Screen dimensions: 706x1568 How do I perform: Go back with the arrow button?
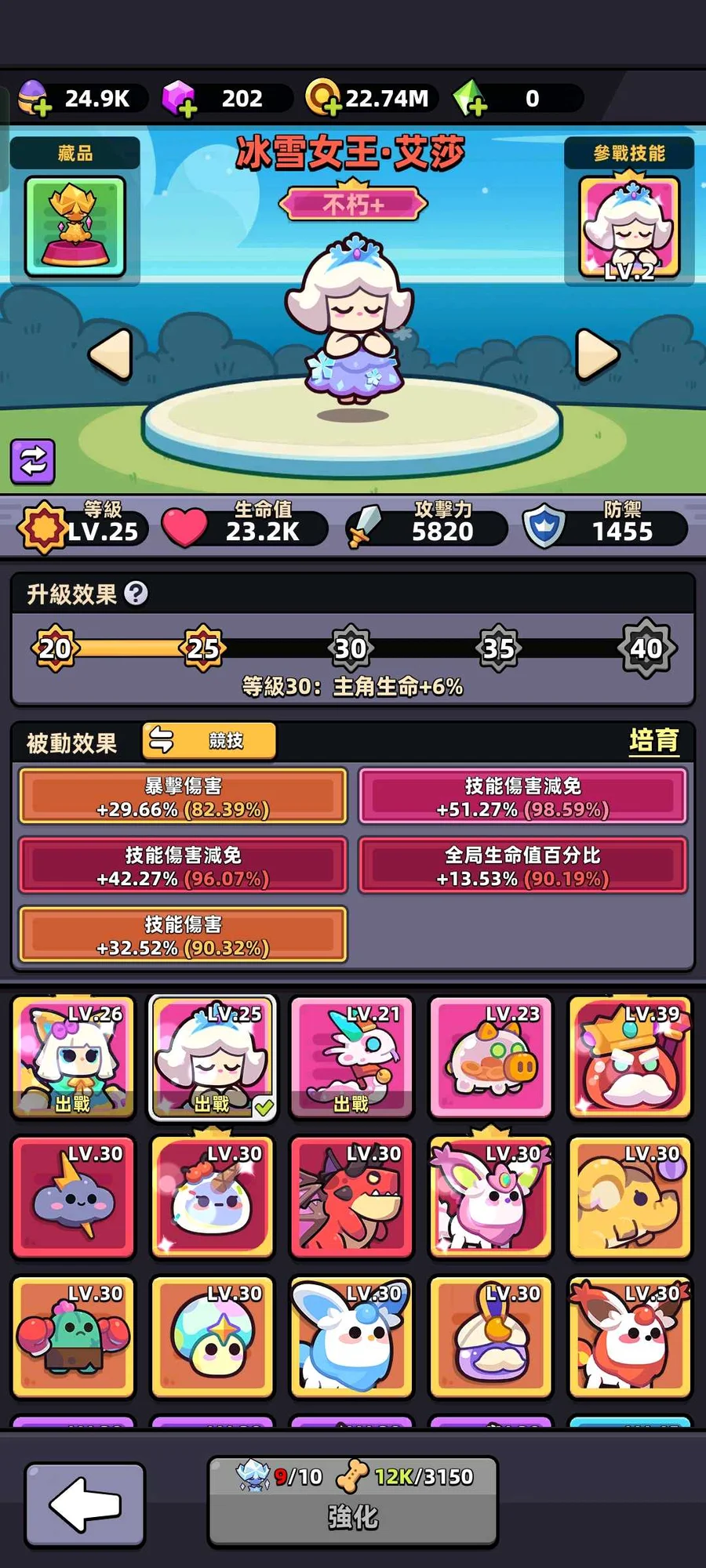click(85, 1505)
